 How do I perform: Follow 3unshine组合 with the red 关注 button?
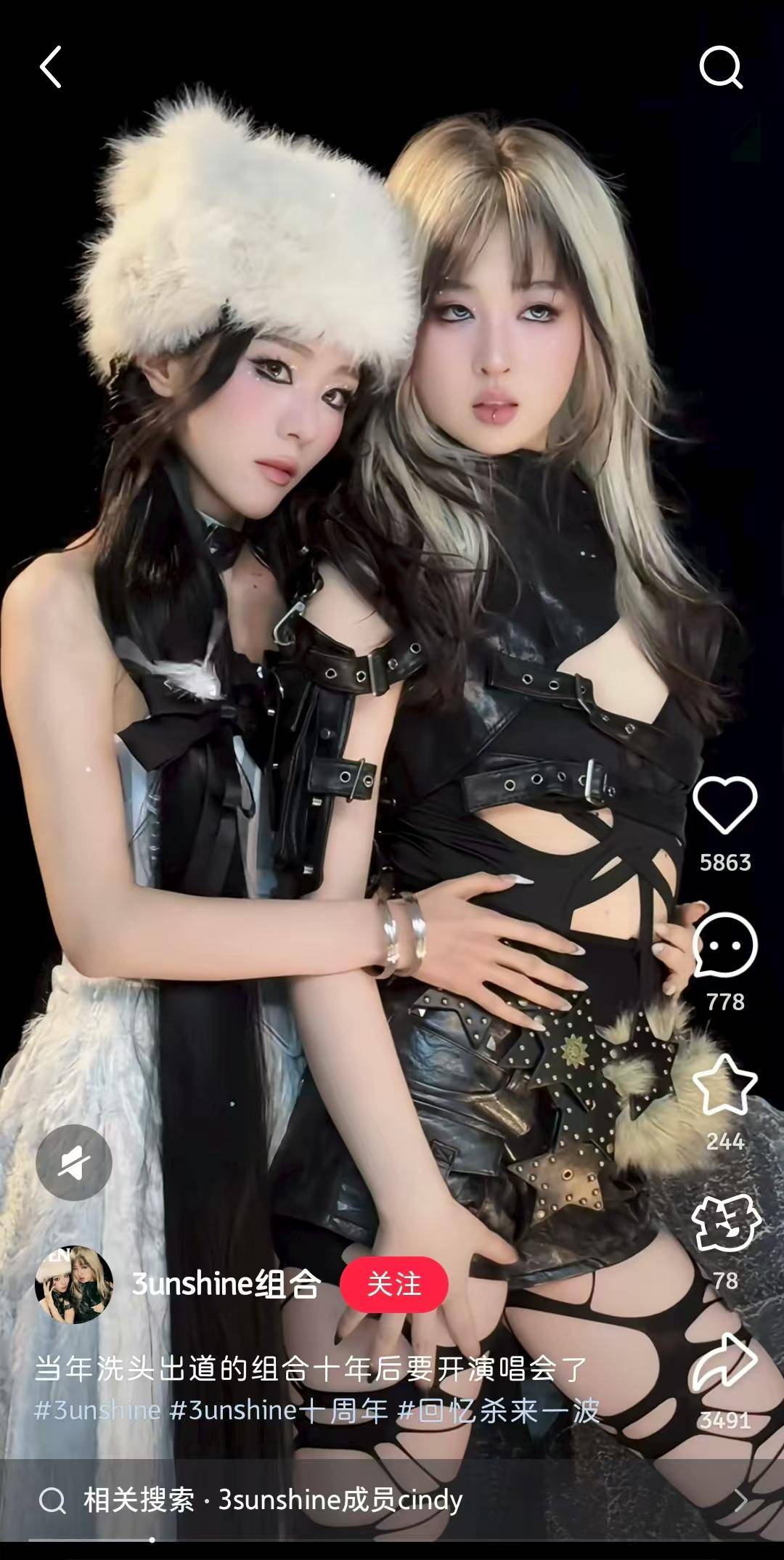click(393, 1284)
